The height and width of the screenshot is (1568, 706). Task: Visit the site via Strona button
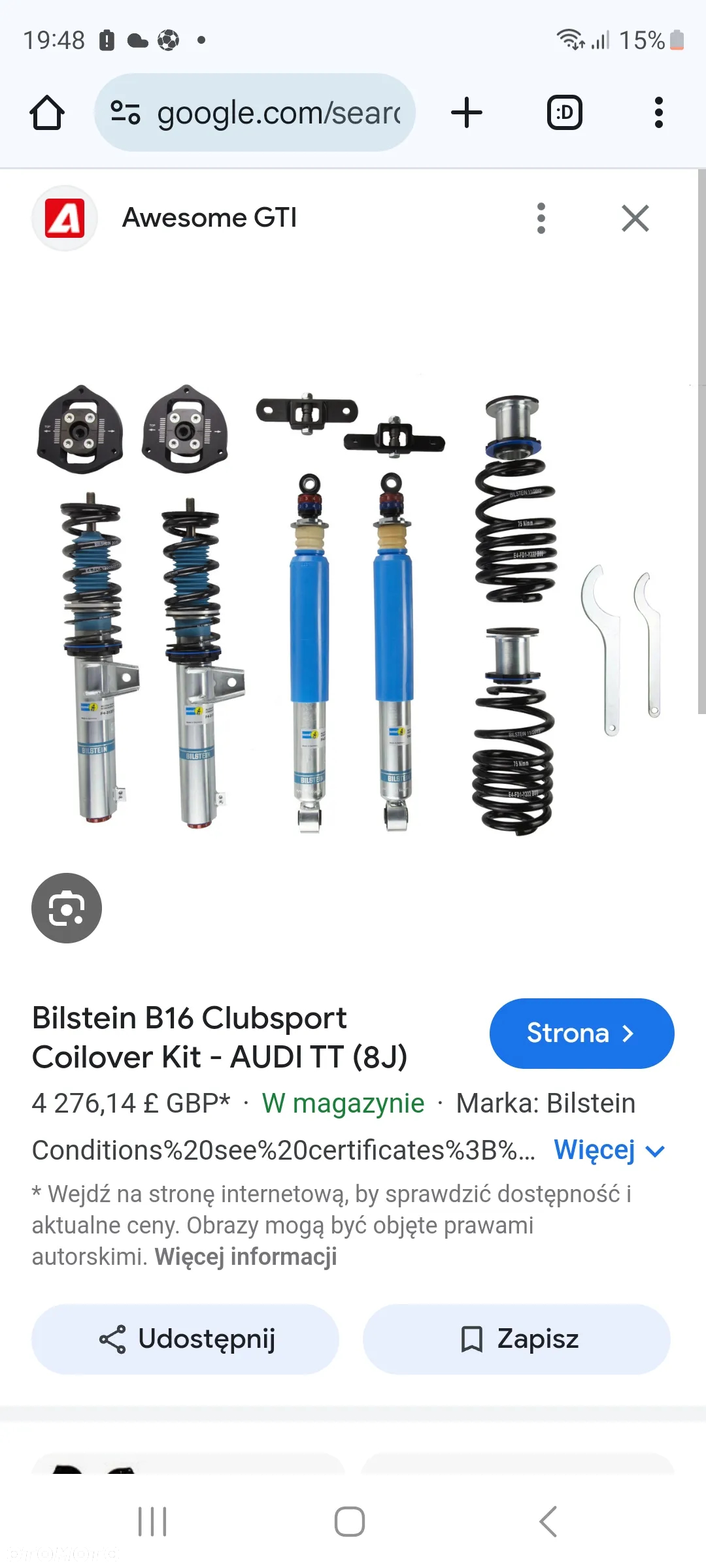point(581,1034)
